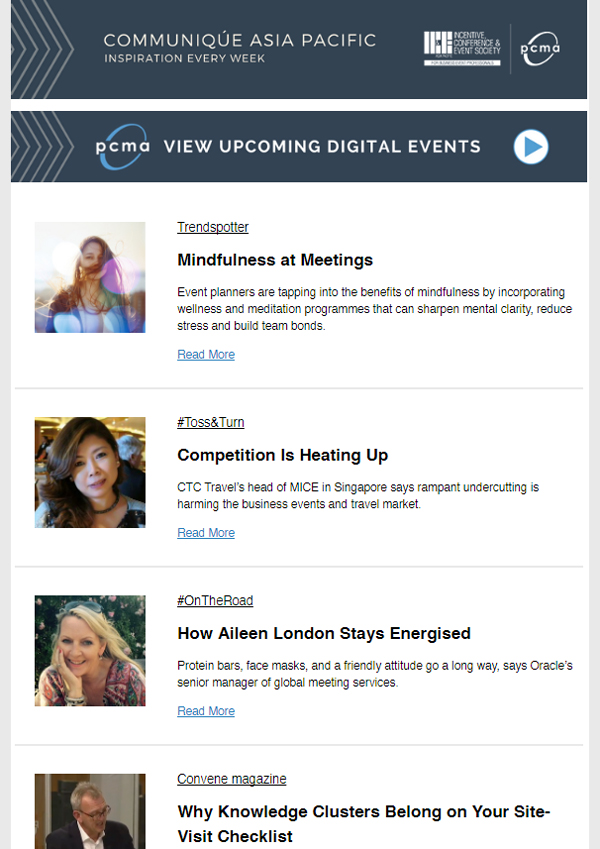Image resolution: width=600 pixels, height=849 pixels.
Task: Open the #OnTheRoad category link
Action: coord(215,600)
